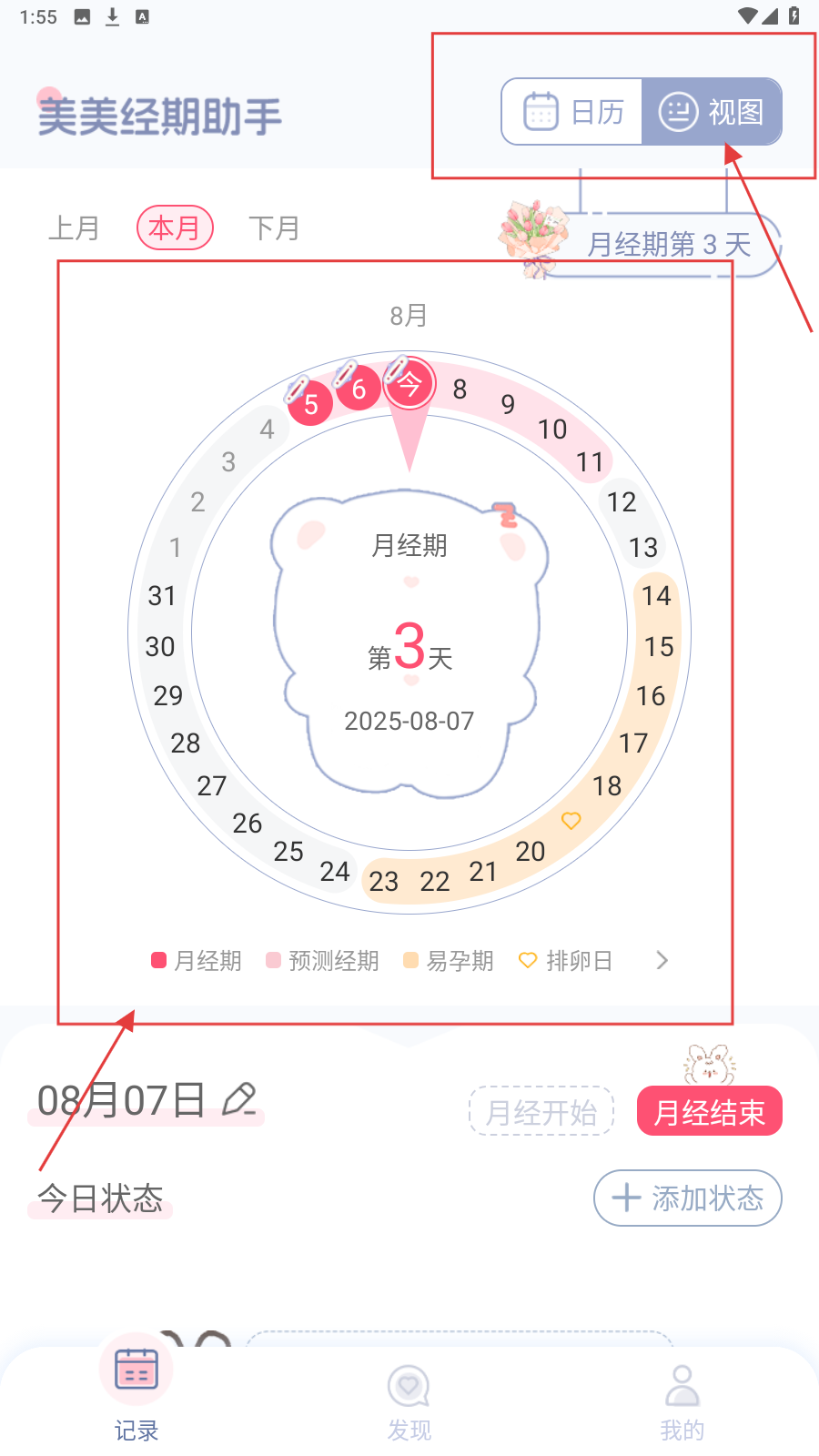Choose day 20 on the cycle ring
819x1456 pixels.
pos(531,852)
